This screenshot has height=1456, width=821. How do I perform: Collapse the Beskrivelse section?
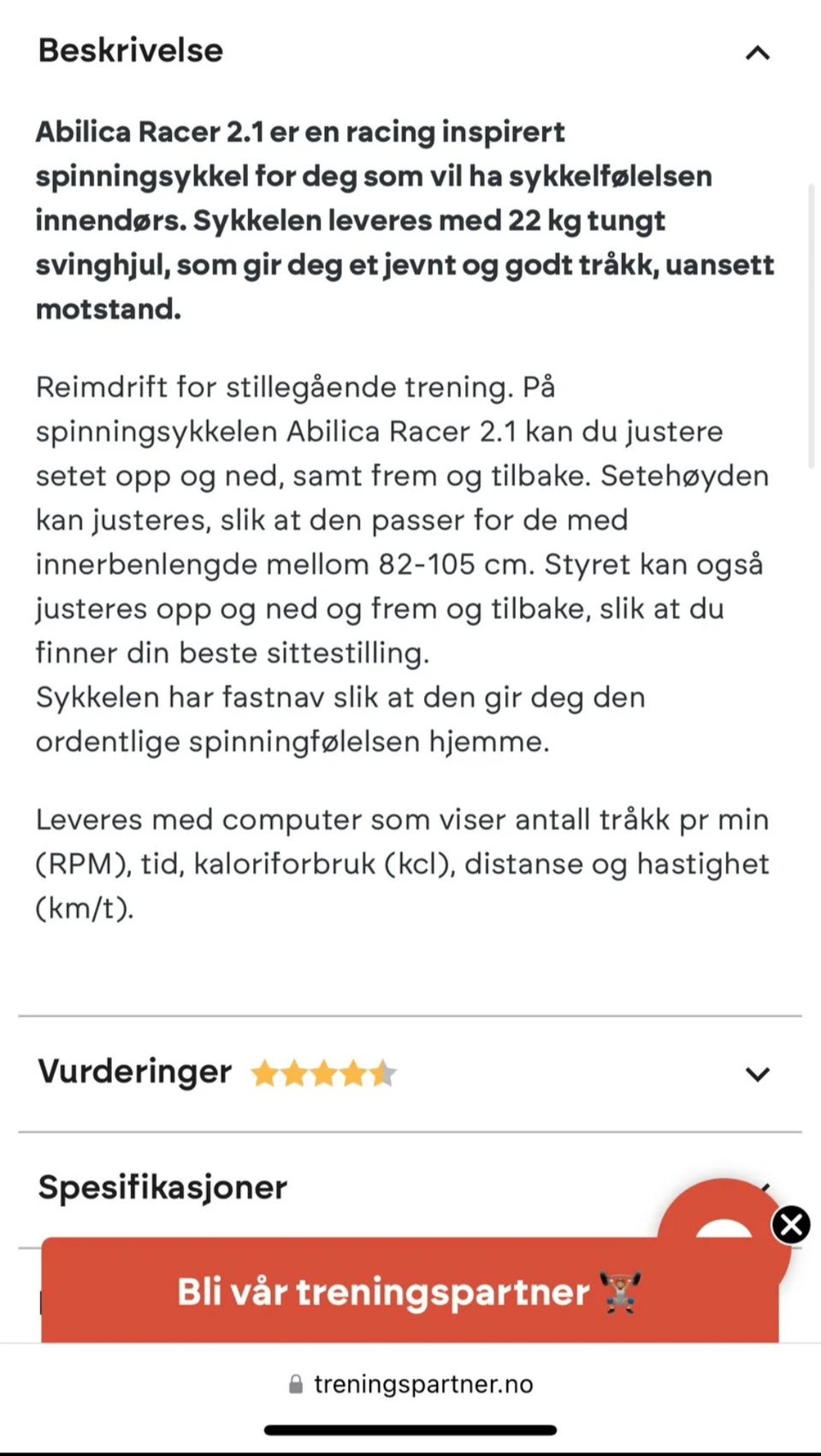click(x=756, y=53)
